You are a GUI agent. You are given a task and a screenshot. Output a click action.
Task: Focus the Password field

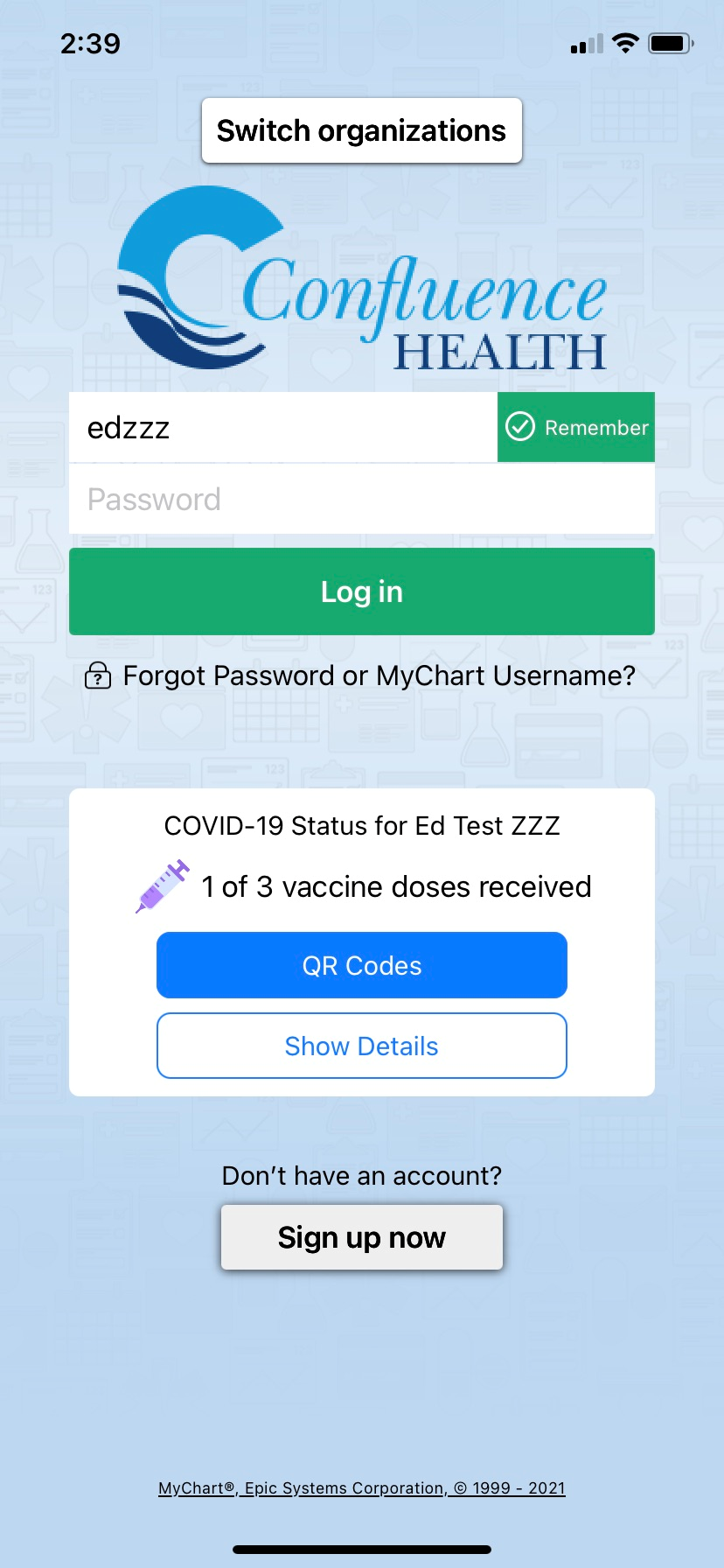[362, 499]
